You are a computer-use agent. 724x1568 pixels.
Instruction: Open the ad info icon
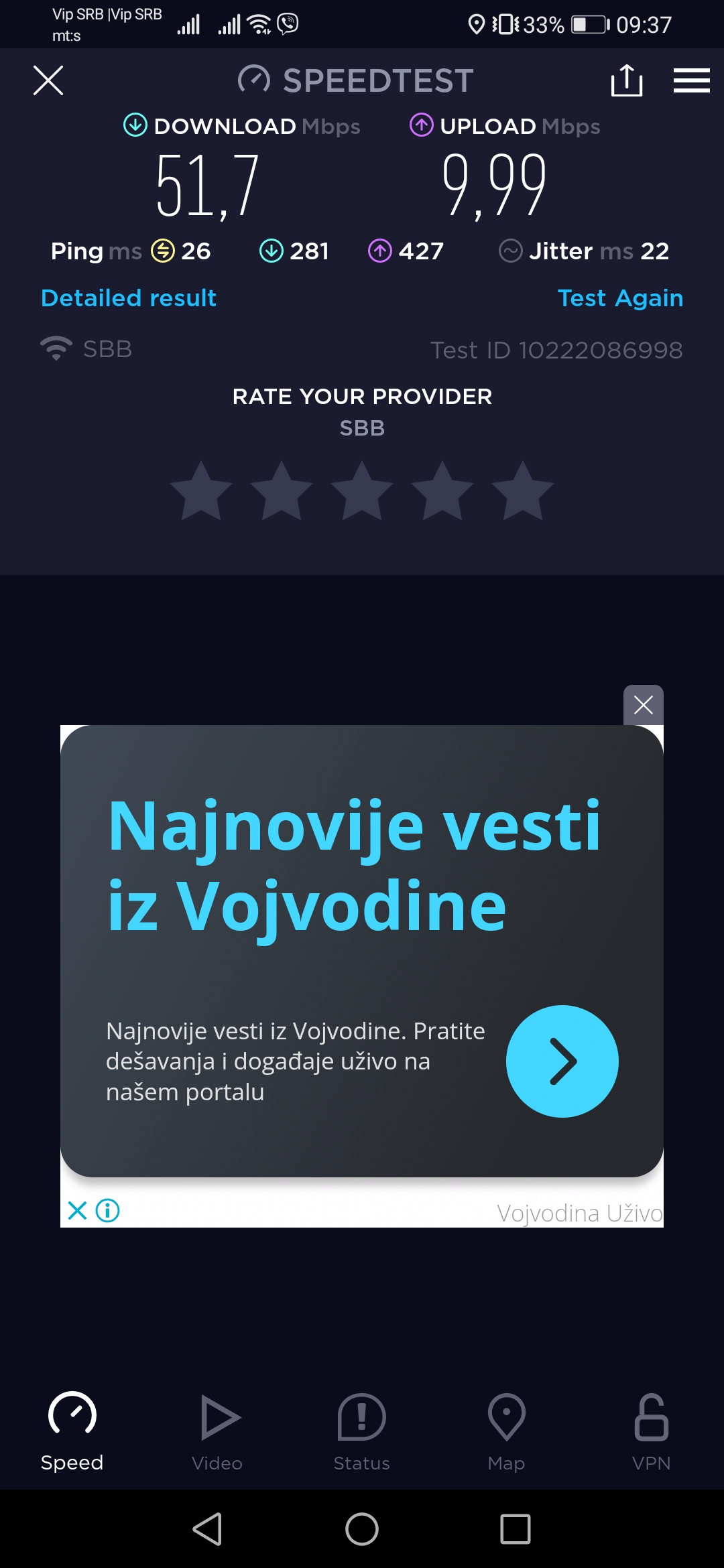pyautogui.click(x=108, y=1210)
